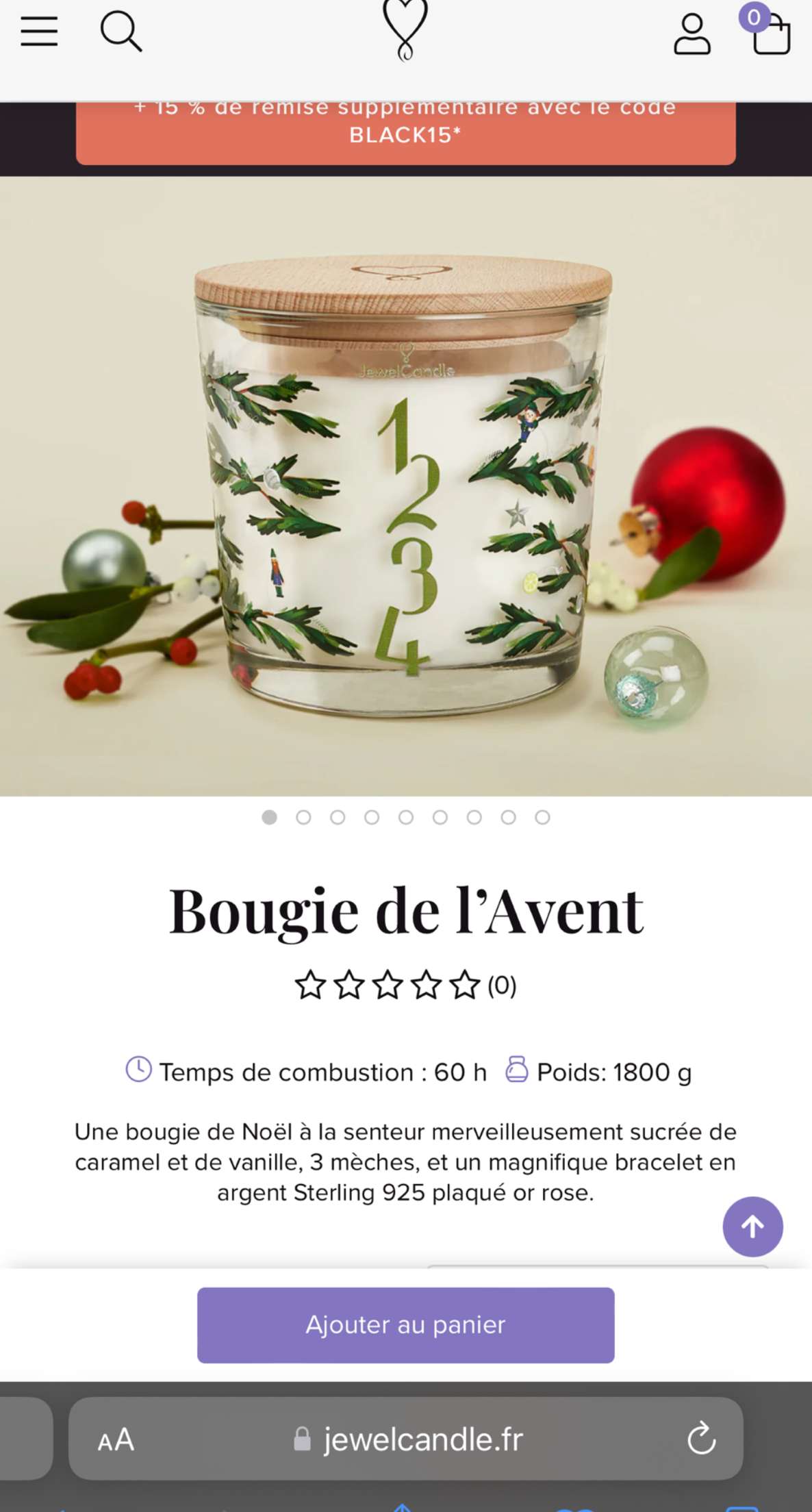The height and width of the screenshot is (1512, 812).
Task: Reload the page with the refresh icon
Action: 701,1439
